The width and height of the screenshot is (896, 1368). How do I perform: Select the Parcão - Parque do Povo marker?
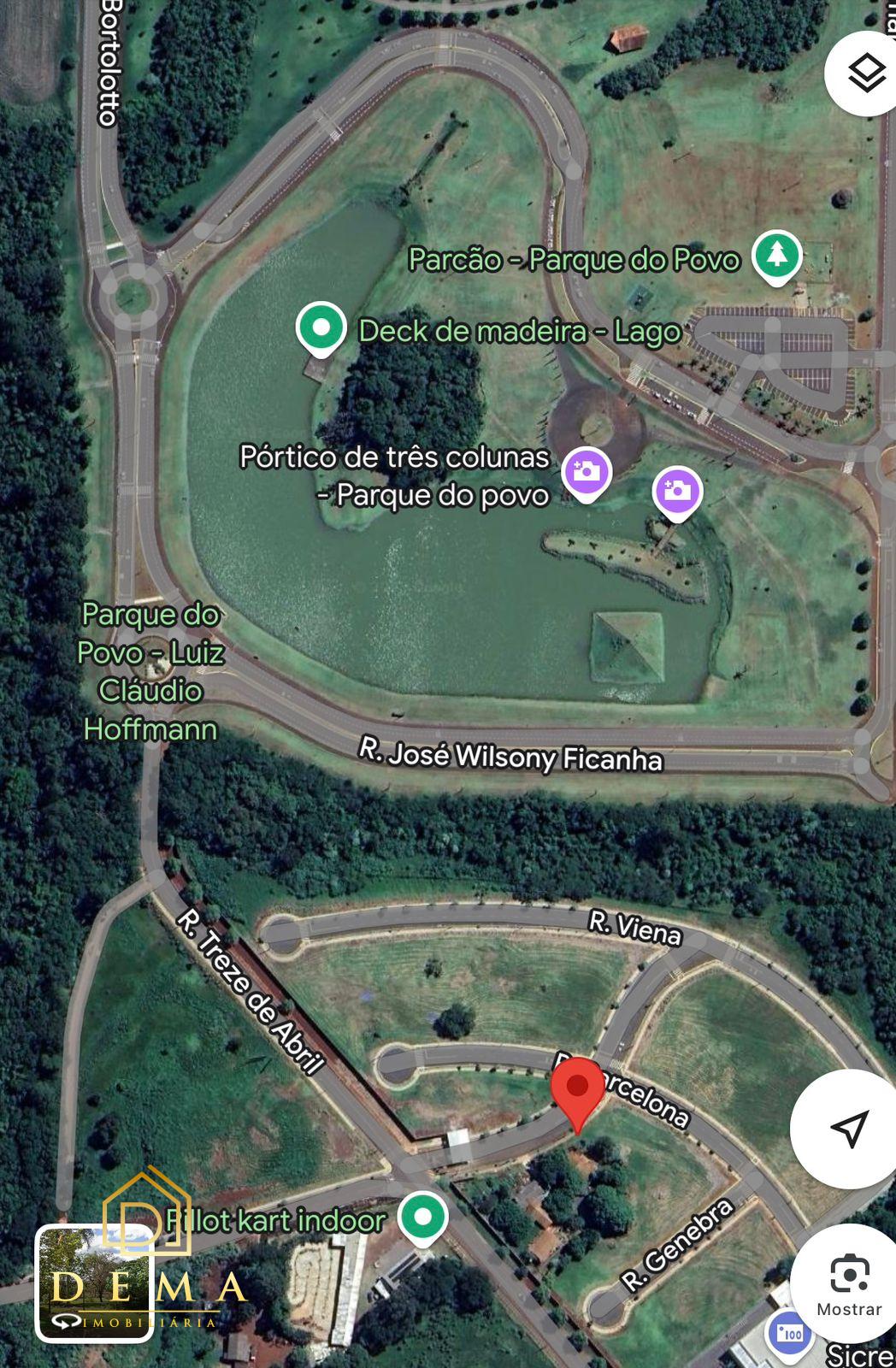[776, 256]
